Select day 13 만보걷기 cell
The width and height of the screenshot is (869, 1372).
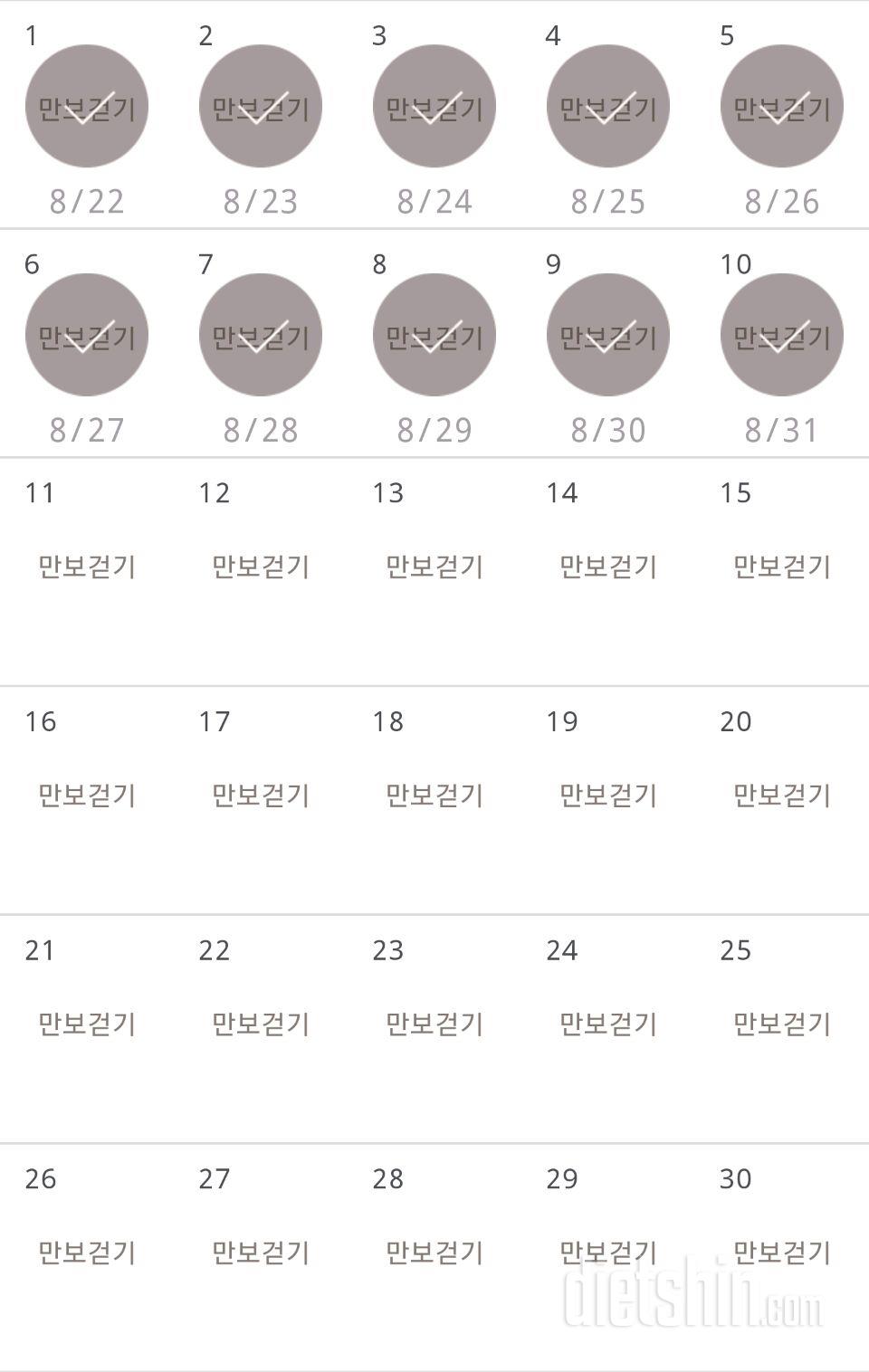coord(434,567)
